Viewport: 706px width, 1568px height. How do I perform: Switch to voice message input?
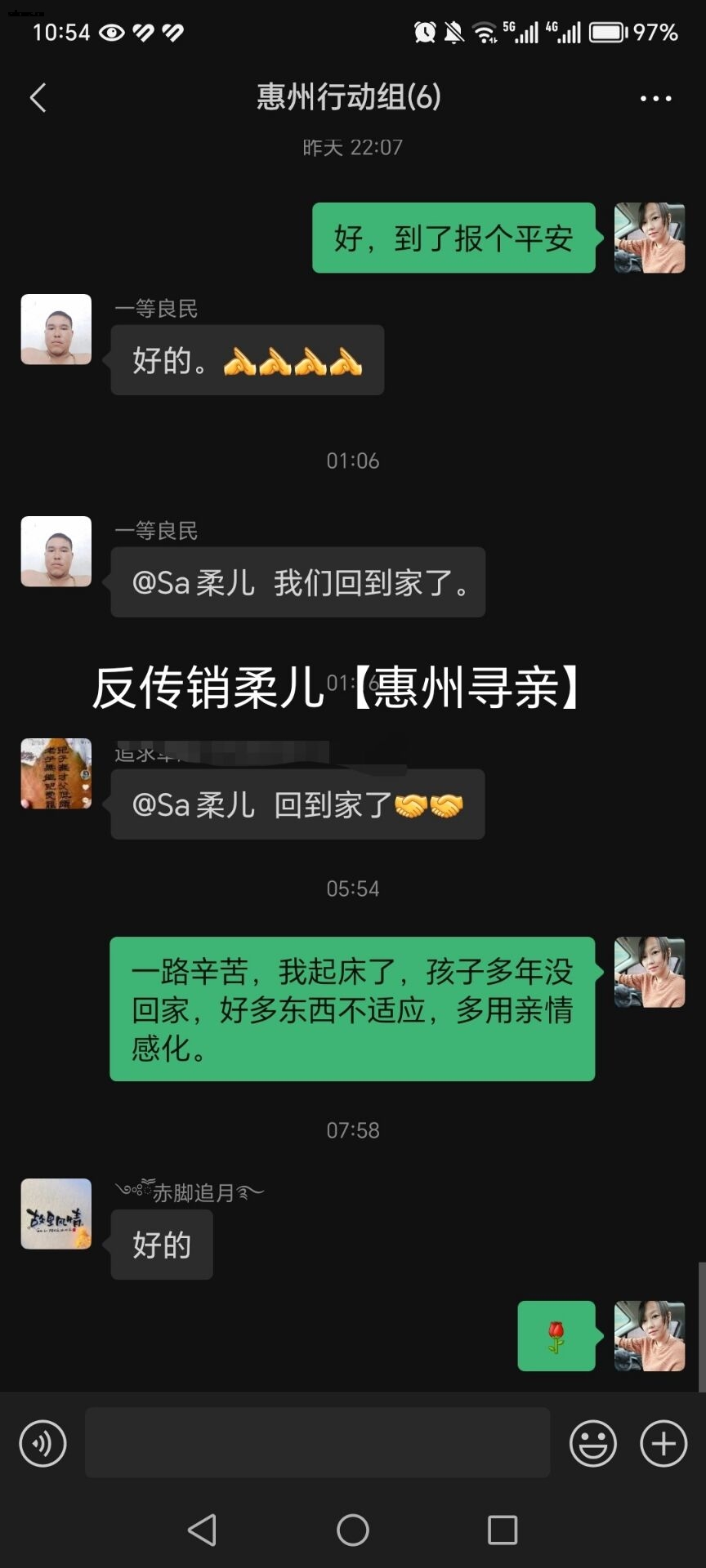(42, 1443)
